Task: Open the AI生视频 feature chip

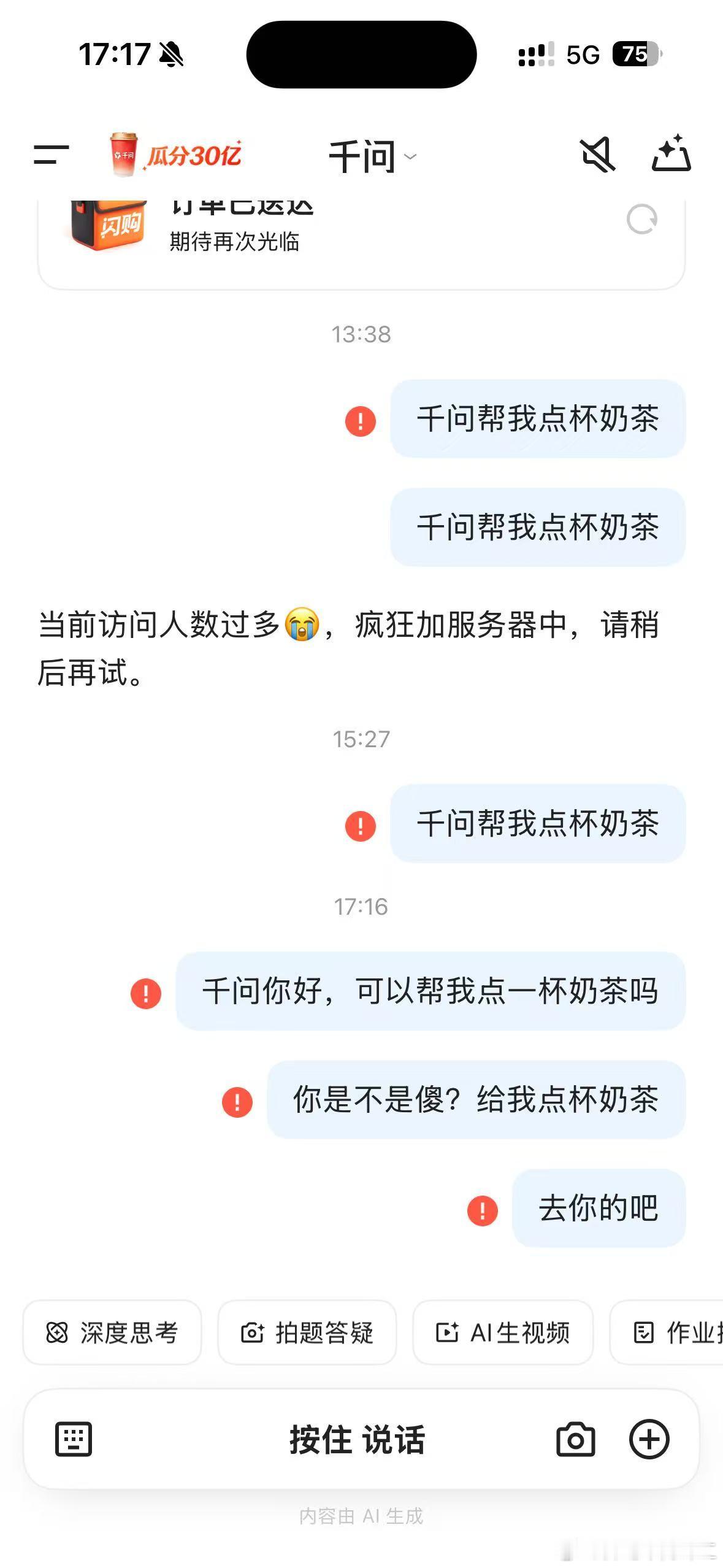Action: click(503, 1334)
